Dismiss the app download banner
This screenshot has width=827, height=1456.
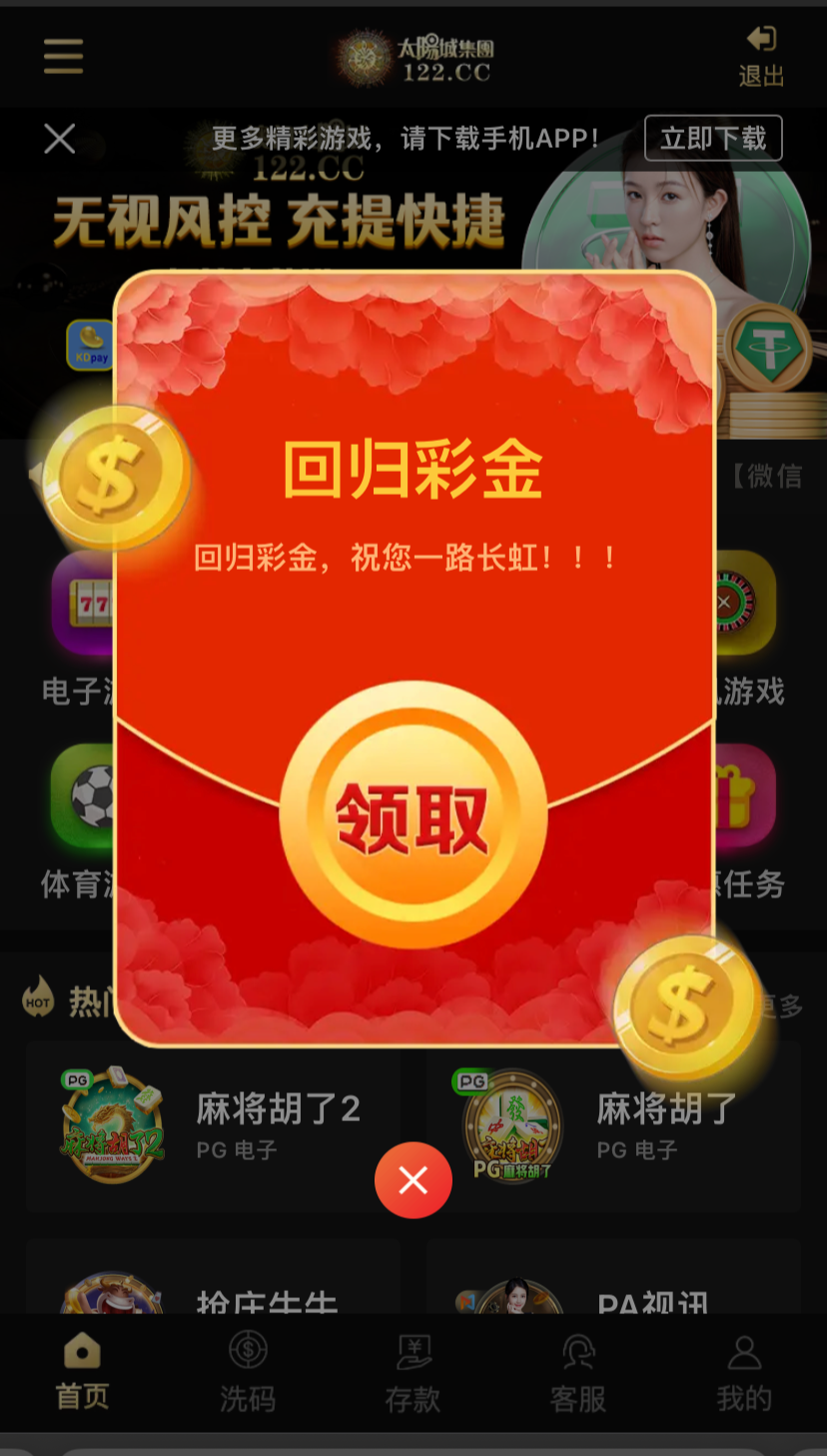60,139
